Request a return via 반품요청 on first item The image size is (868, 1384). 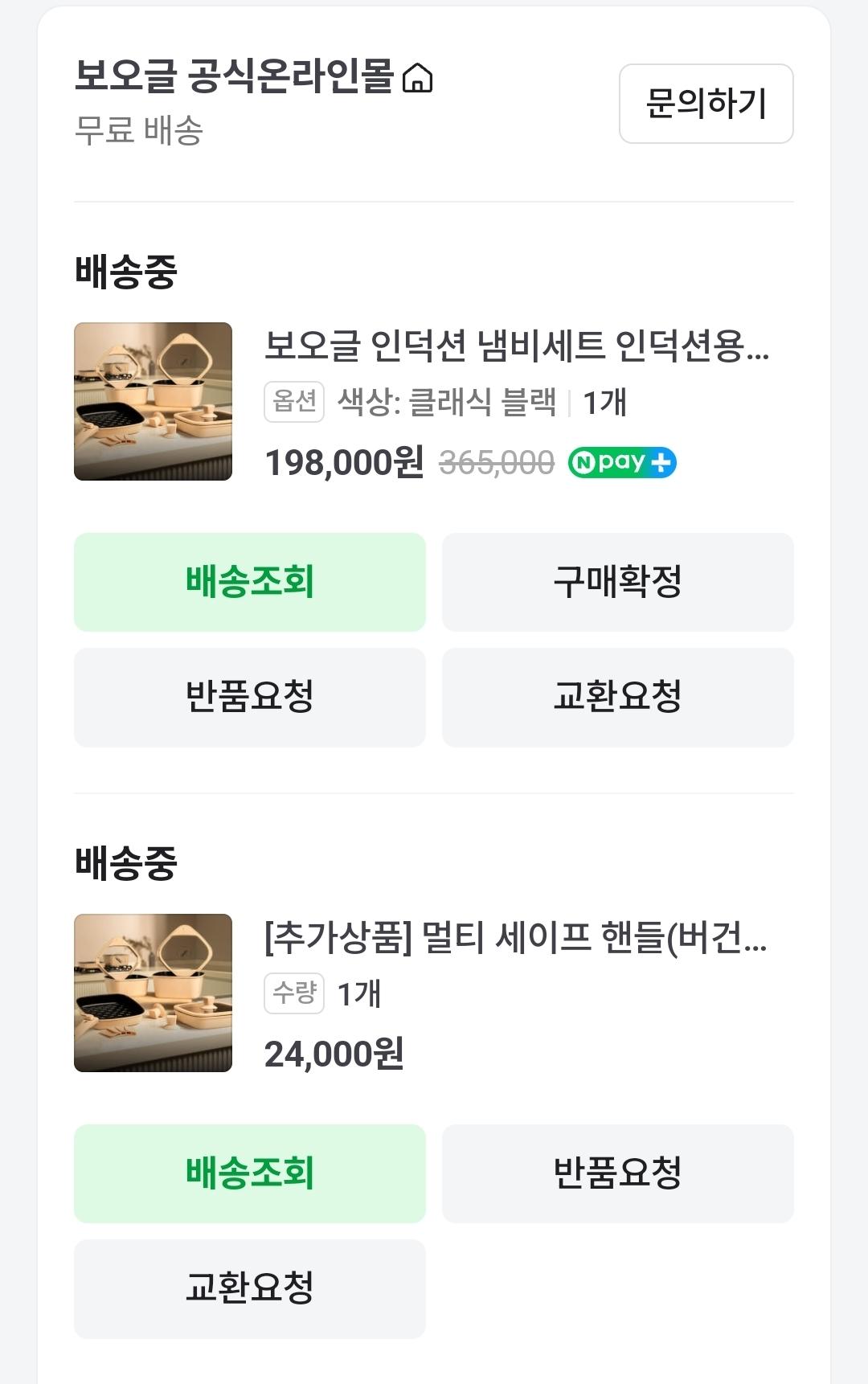coord(249,697)
